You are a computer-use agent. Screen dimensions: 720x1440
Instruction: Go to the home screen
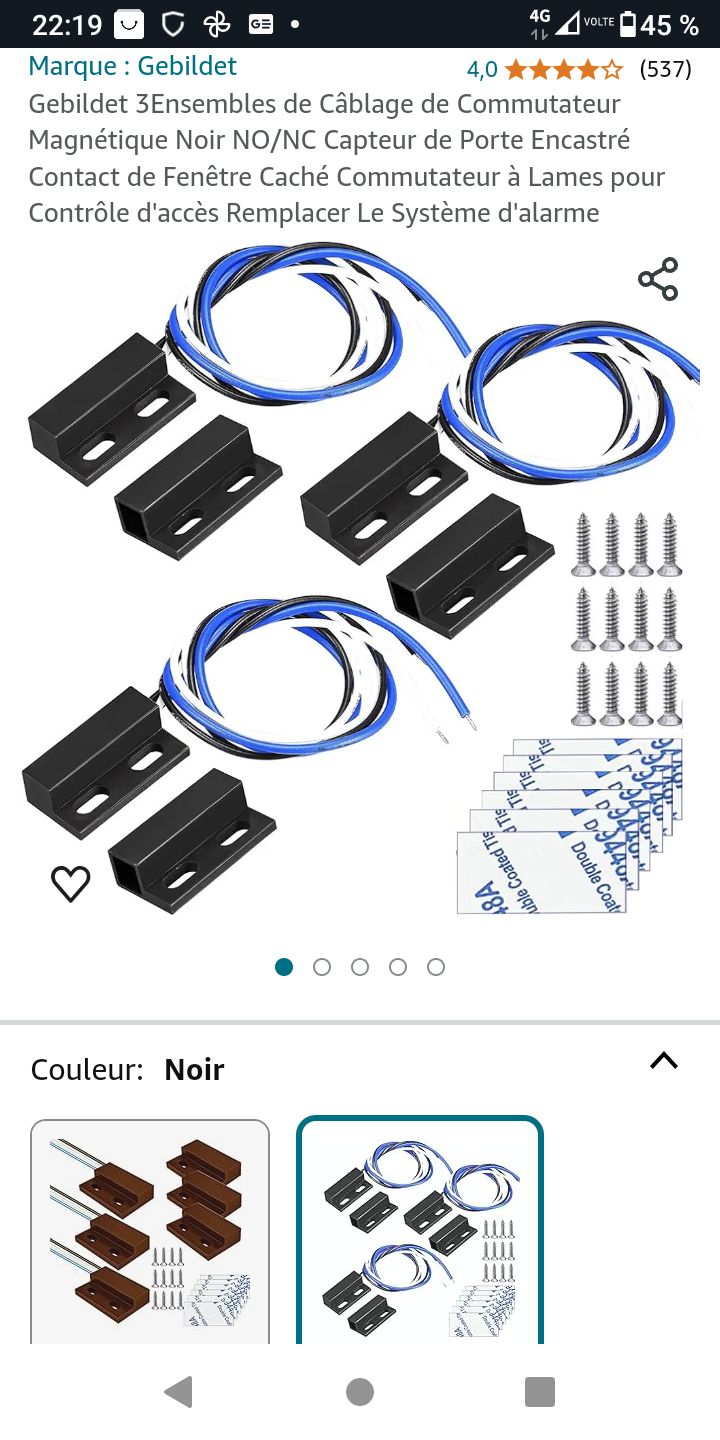(360, 1391)
